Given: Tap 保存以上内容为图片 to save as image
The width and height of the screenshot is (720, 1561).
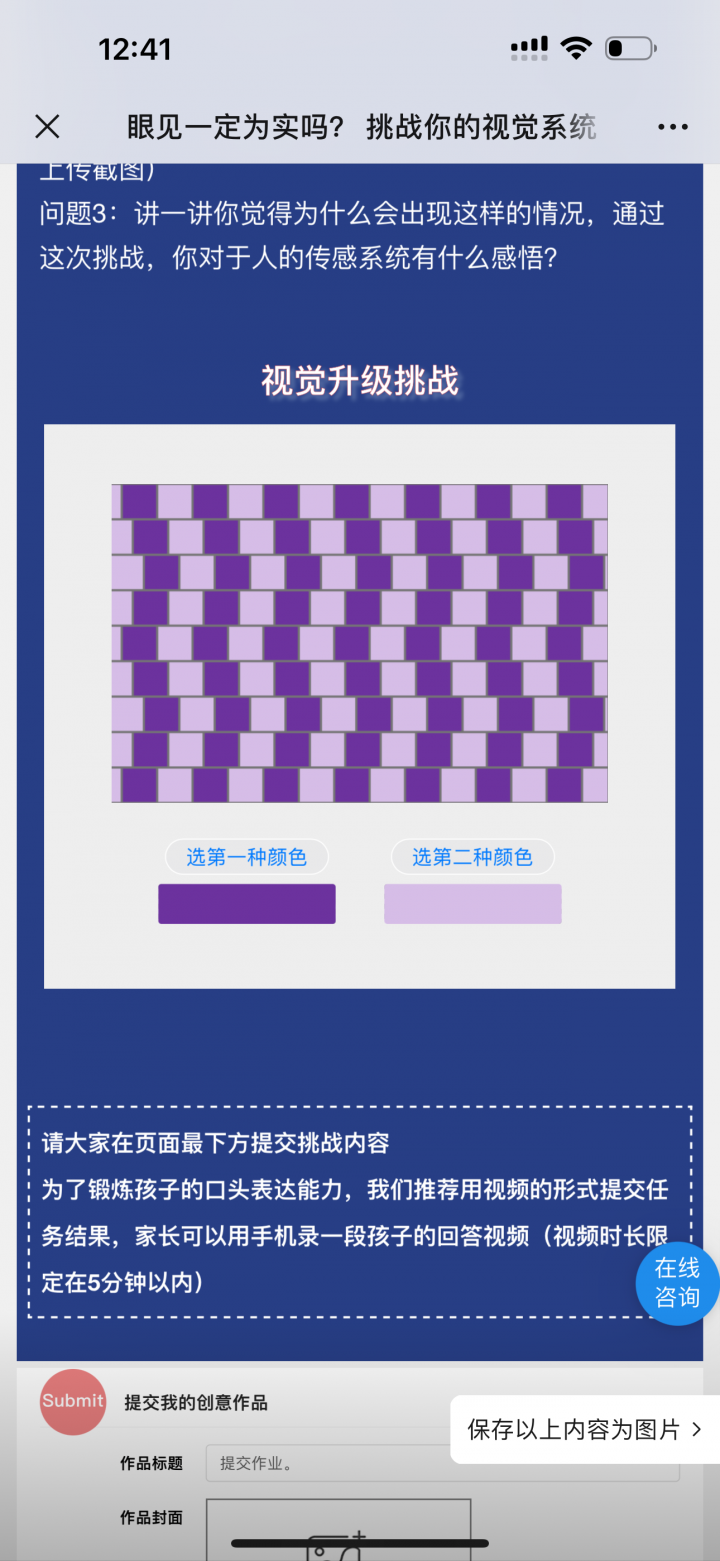Looking at the screenshot, I should (x=584, y=1429).
